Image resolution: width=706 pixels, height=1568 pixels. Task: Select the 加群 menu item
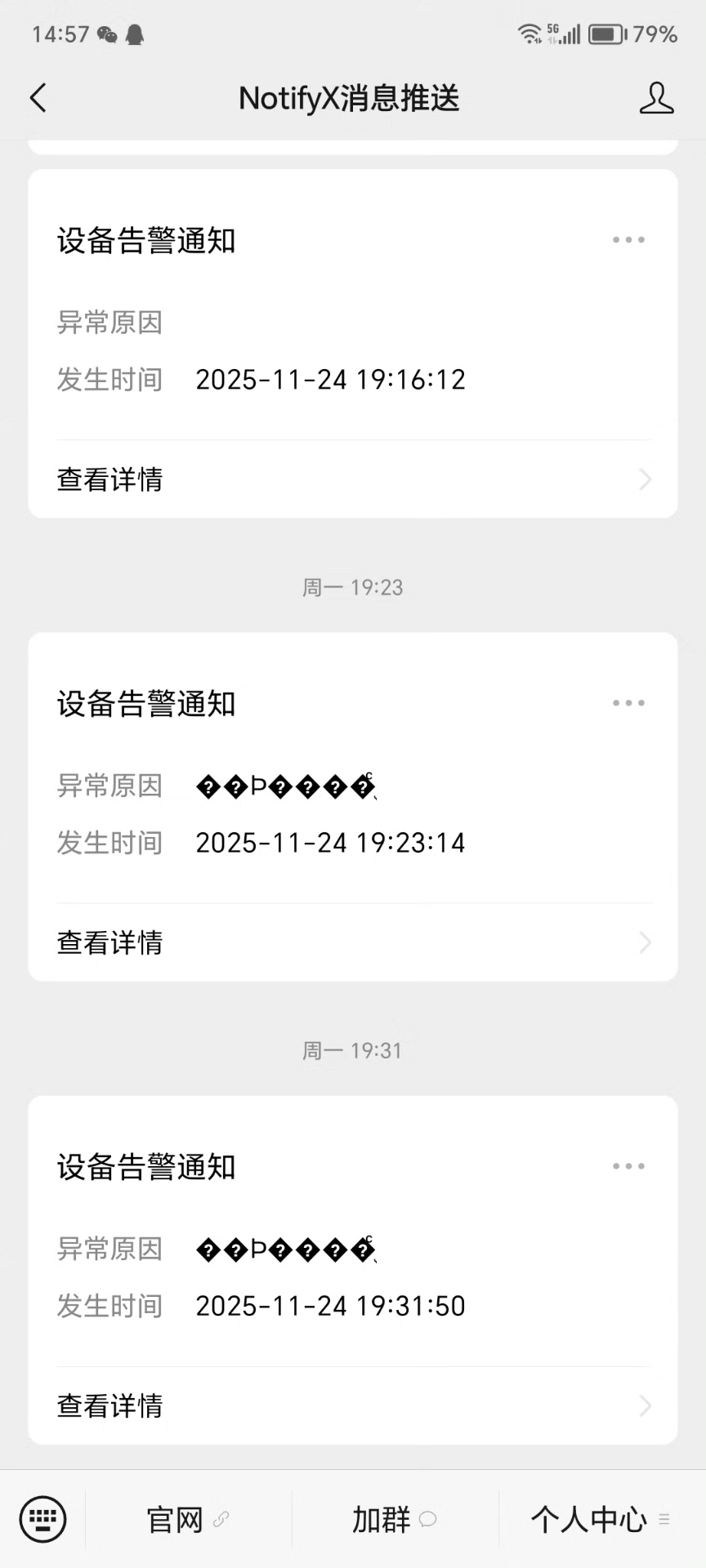395,1520
